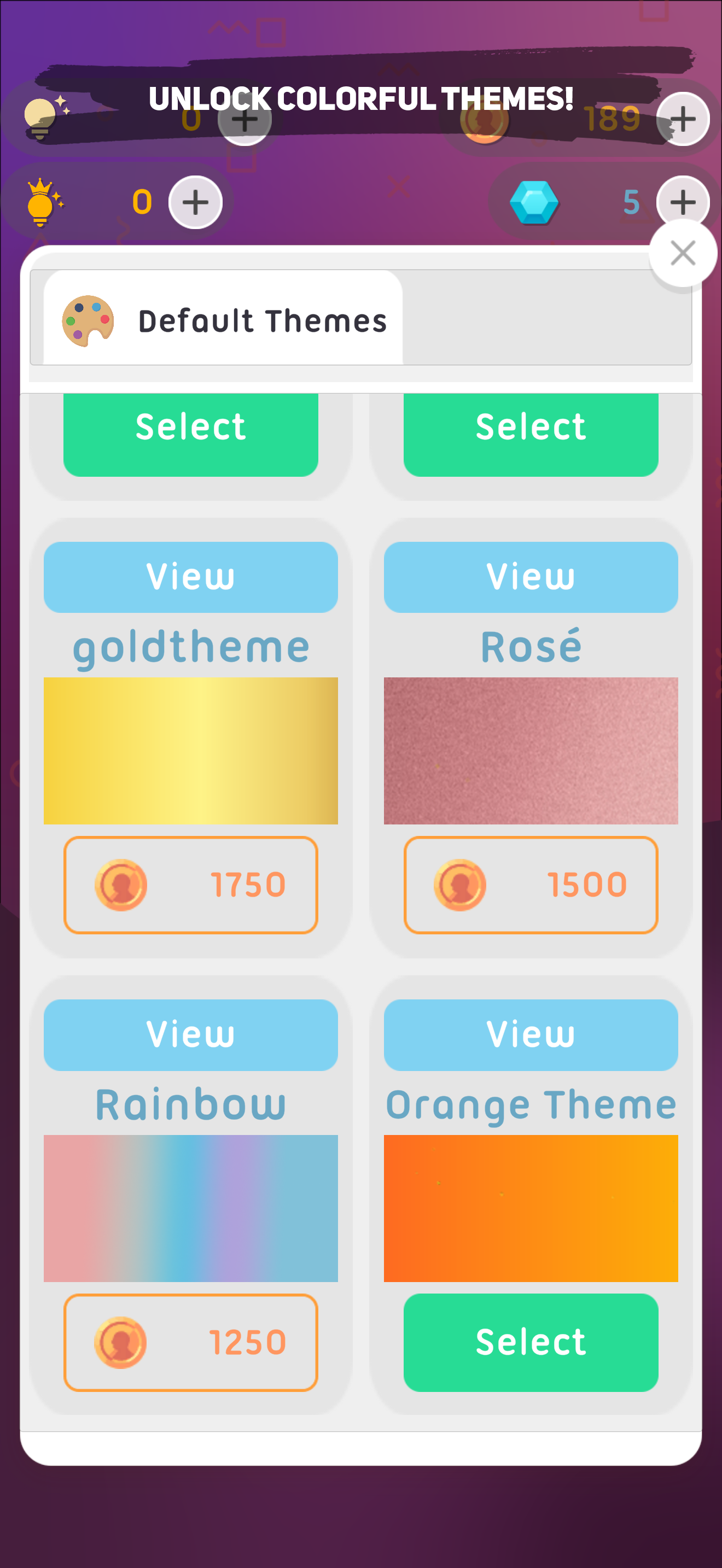
Task: Select the Orange Theme
Action: (x=530, y=1342)
